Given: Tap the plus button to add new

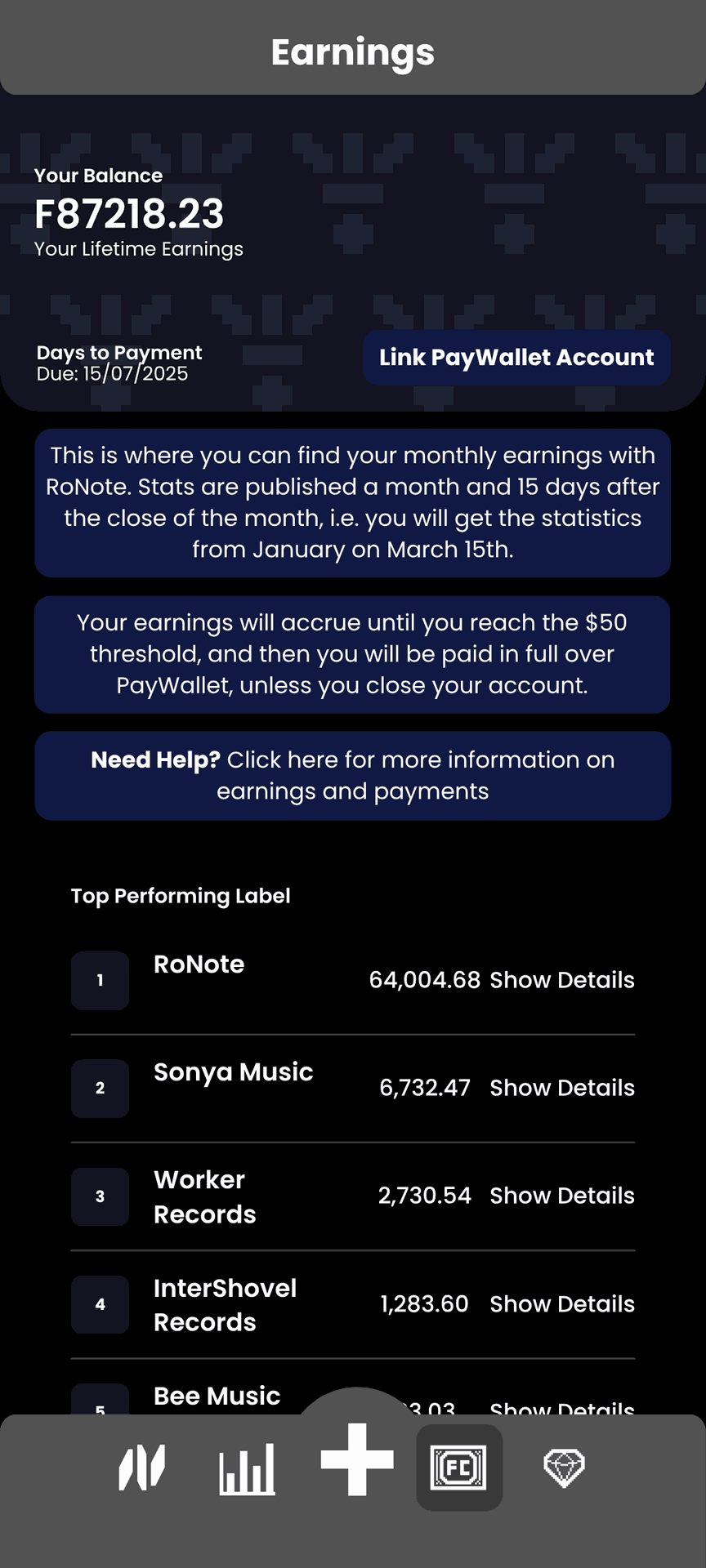Looking at the screenshot, I should (x=357, y=1459).
